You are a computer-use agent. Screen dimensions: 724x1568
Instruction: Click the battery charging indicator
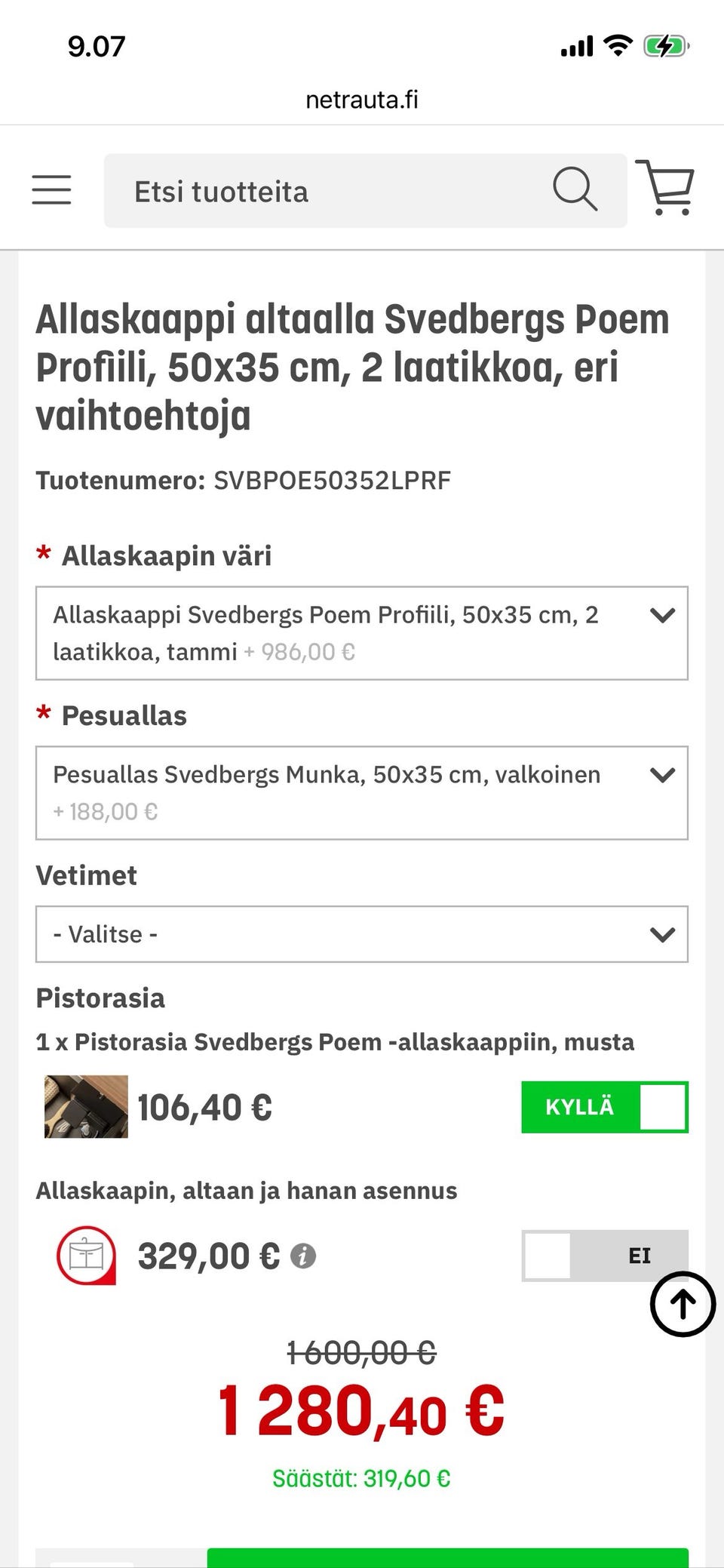[662, 45]
